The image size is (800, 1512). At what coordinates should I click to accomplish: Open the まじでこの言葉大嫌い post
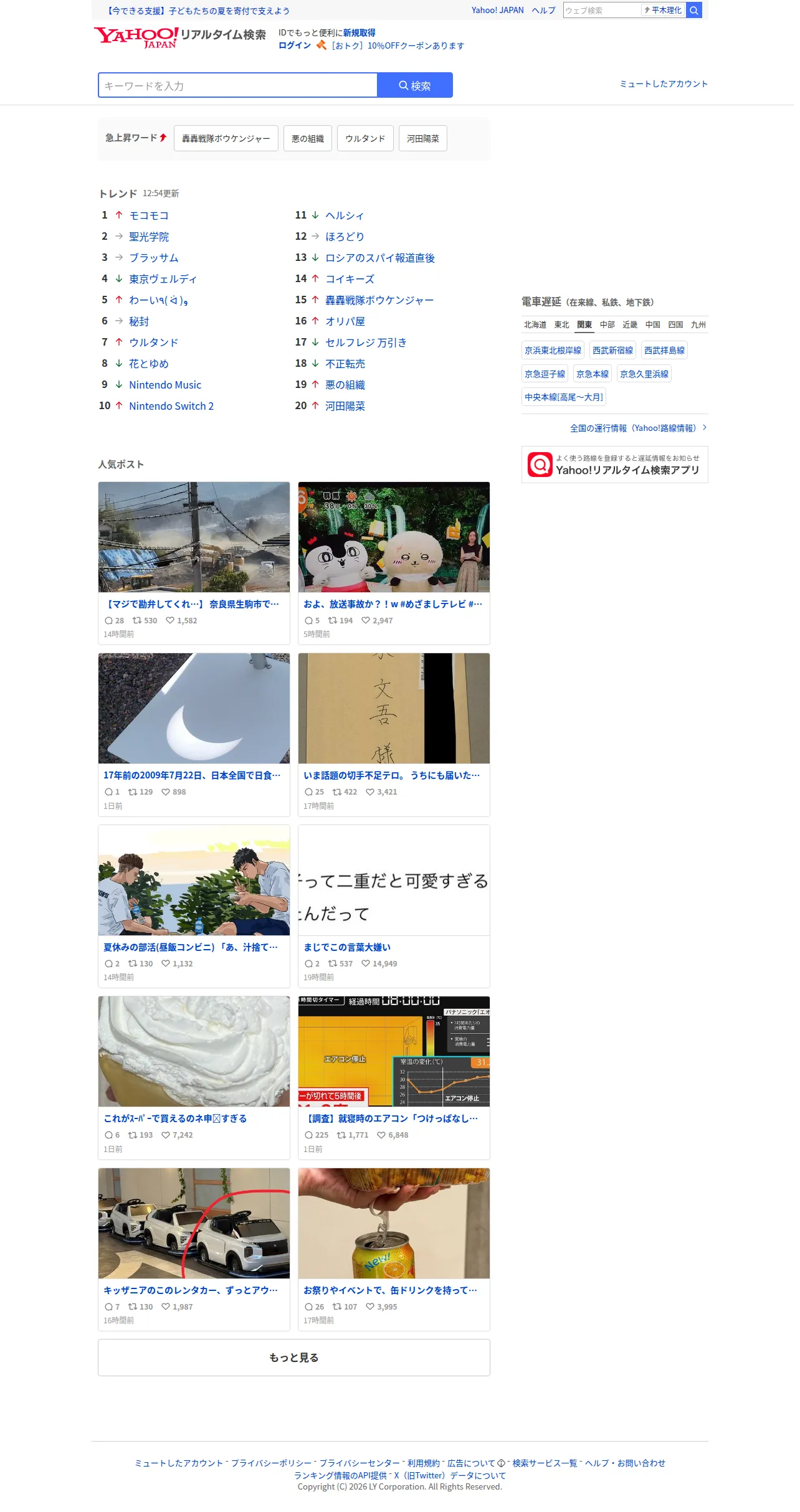394,906
